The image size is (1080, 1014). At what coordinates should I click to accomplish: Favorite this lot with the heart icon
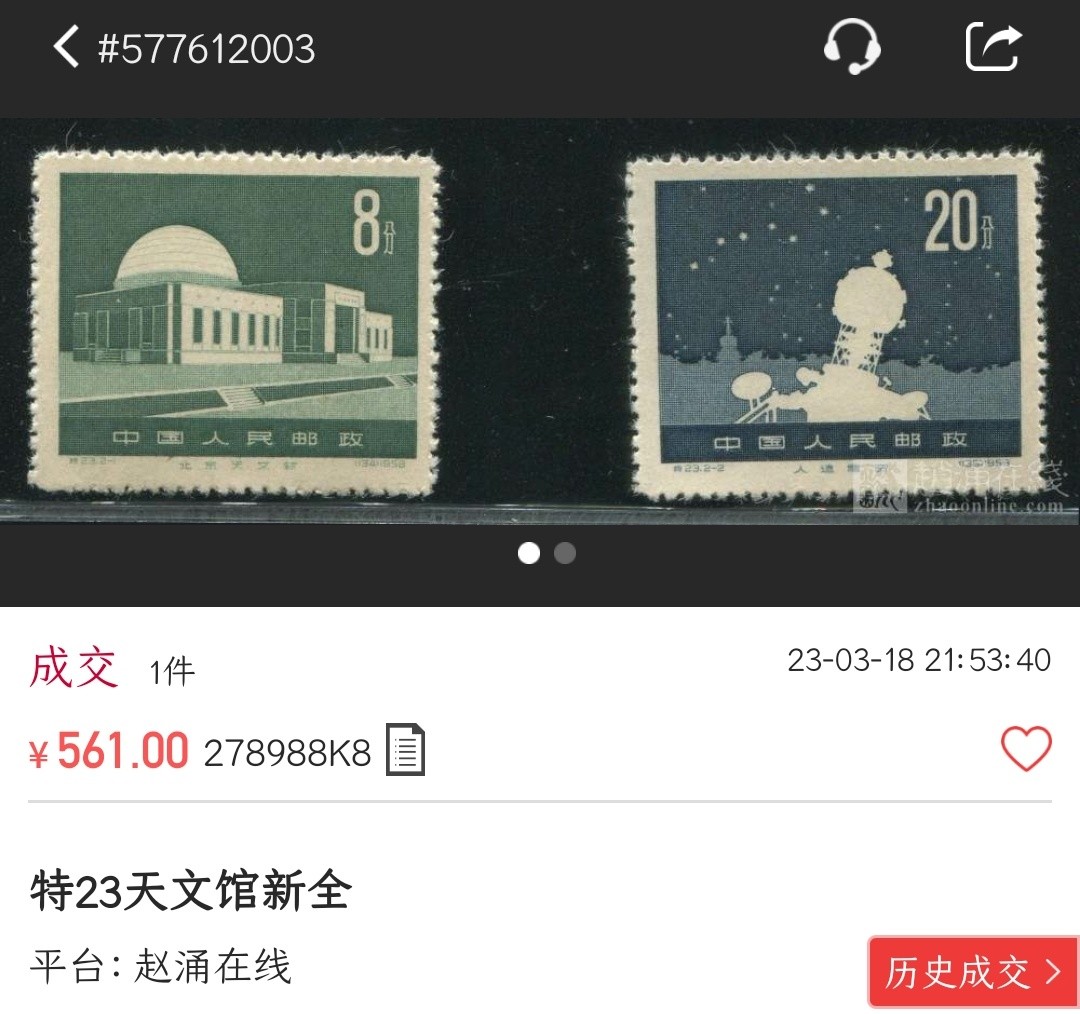(1026, 749)
